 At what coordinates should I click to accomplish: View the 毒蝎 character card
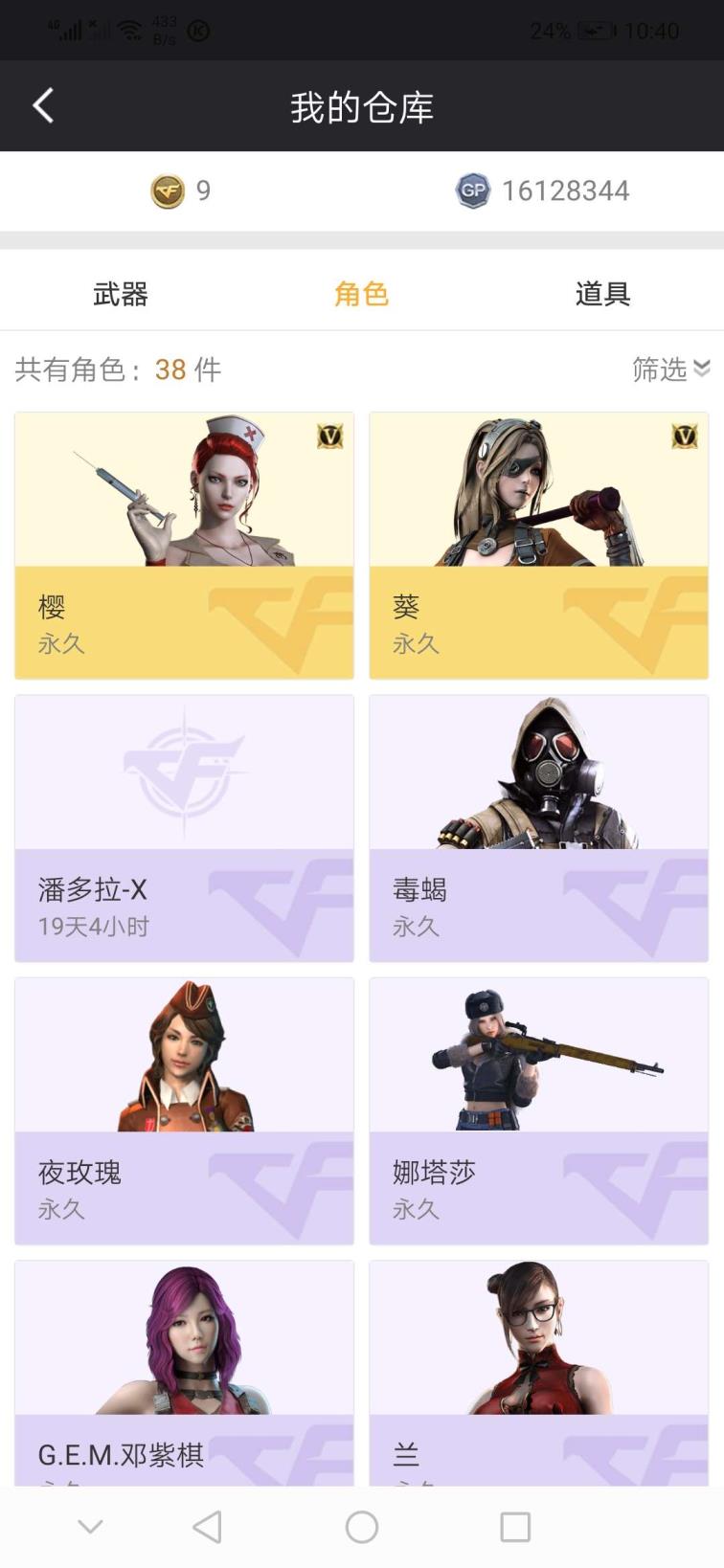pyautogui.click(x=538, y=828)
